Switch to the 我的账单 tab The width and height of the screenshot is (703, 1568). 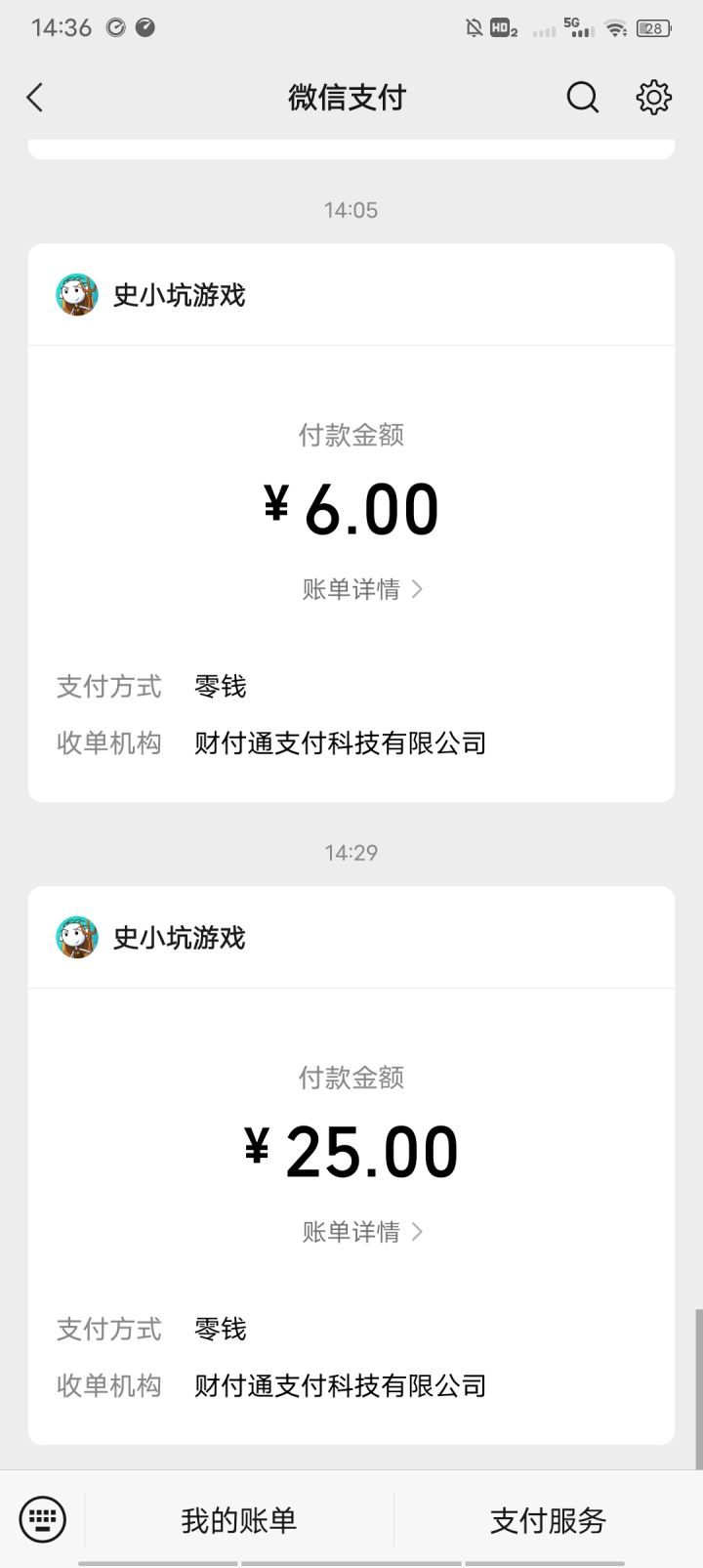click(x=237, y=1519)
